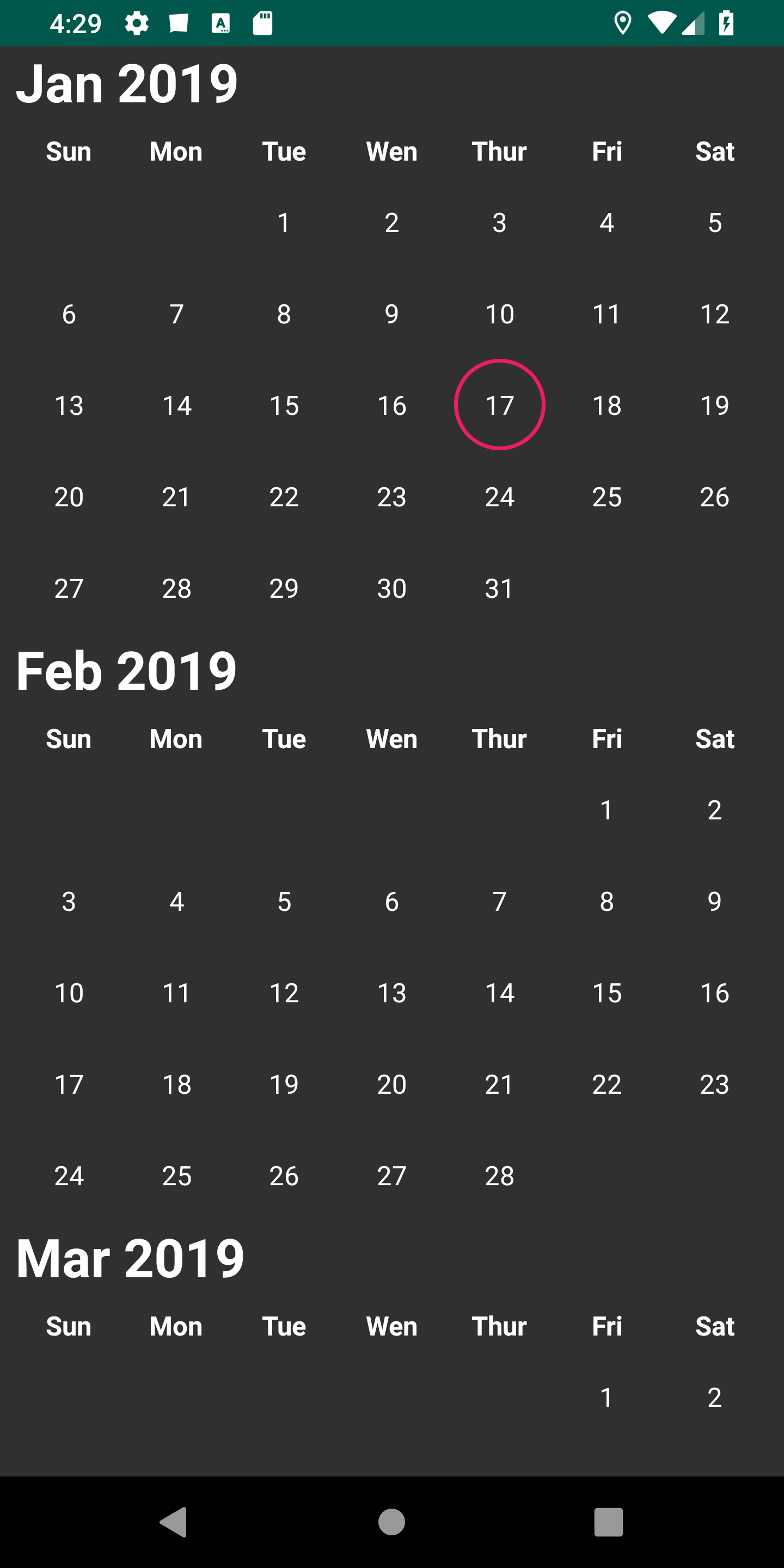
Task: Select February 14, 2019
Action: point(499,993)
